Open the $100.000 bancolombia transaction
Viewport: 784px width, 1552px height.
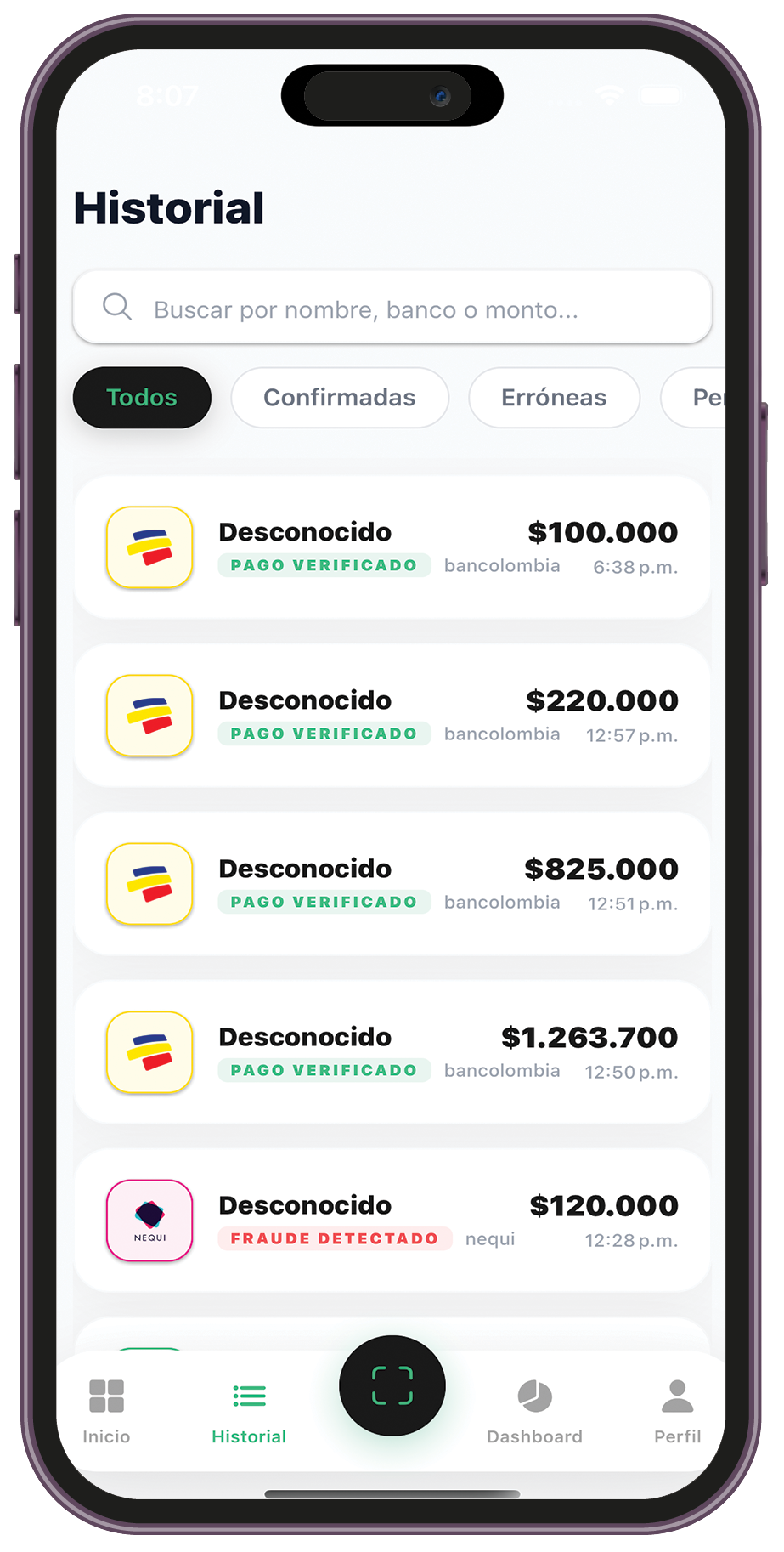(392, 547)
